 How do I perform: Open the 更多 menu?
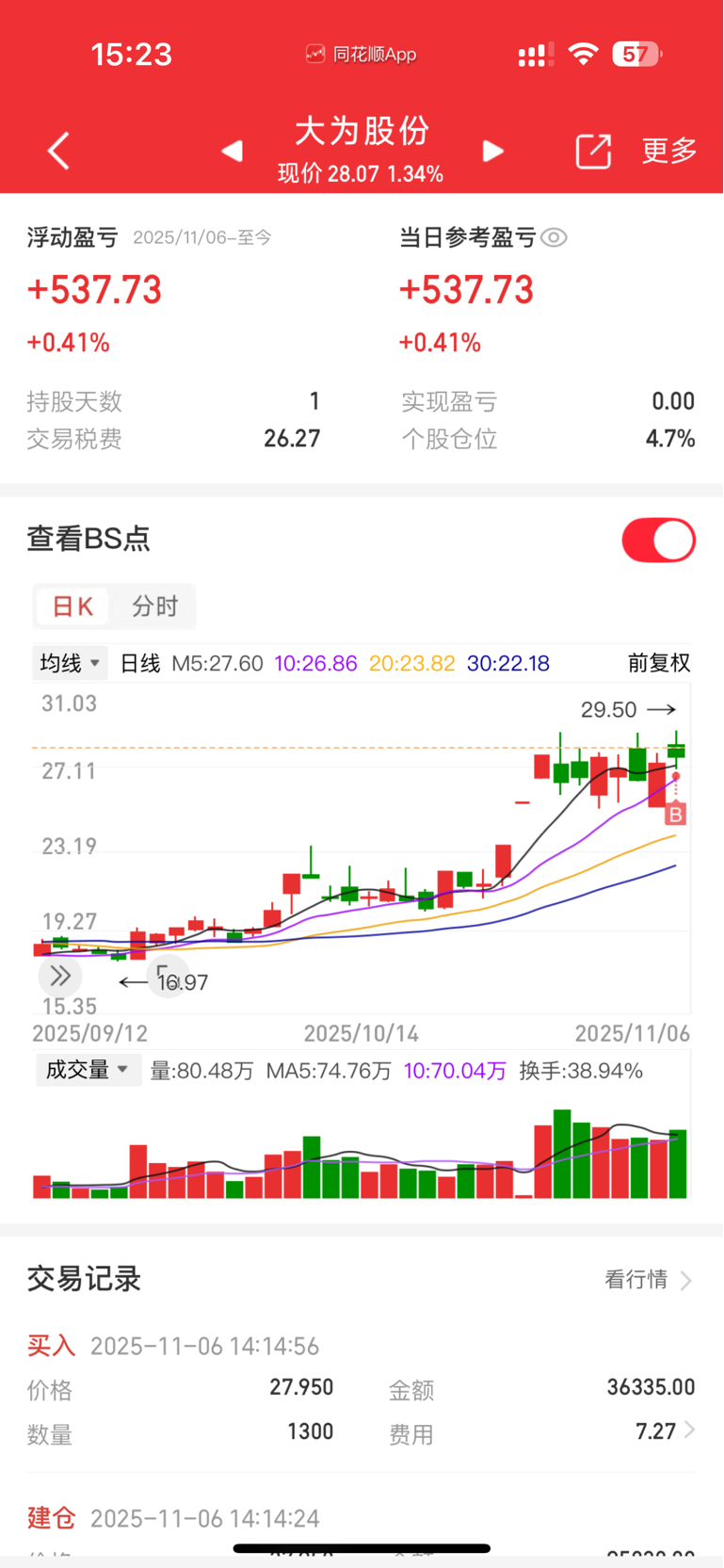coord(669,151)
